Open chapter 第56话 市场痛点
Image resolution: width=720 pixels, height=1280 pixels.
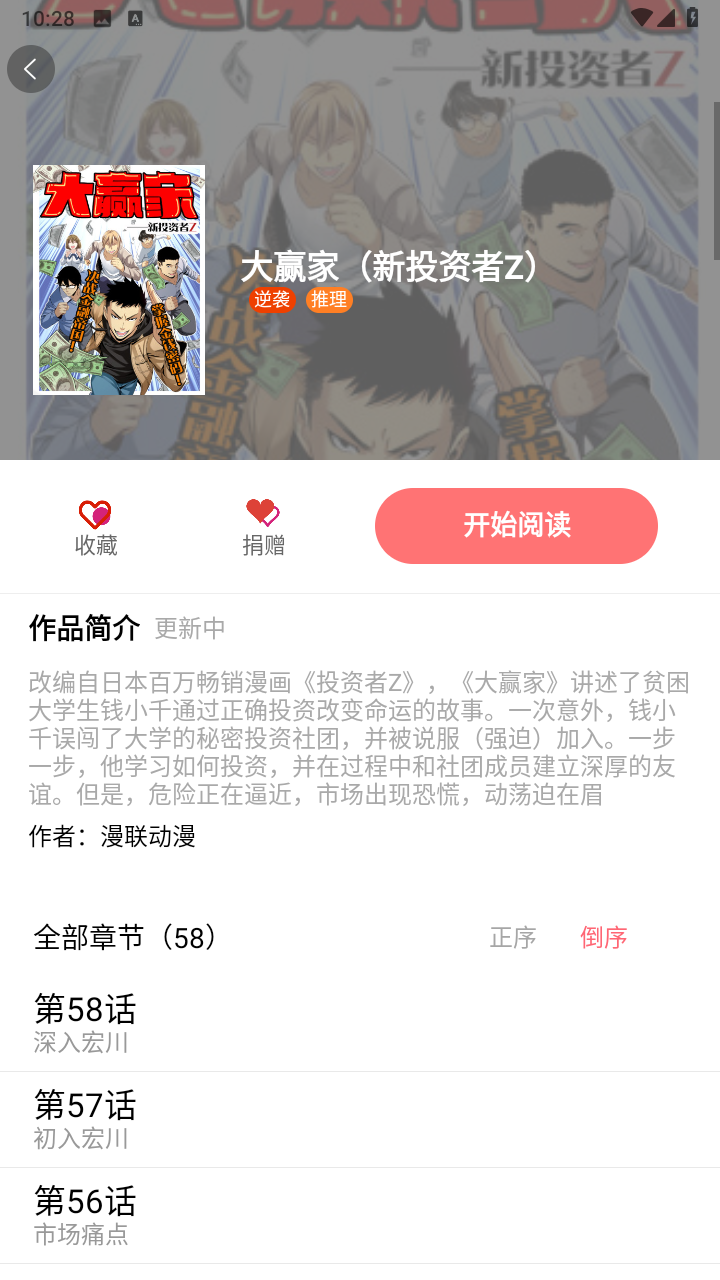[x=360, y=1216]
